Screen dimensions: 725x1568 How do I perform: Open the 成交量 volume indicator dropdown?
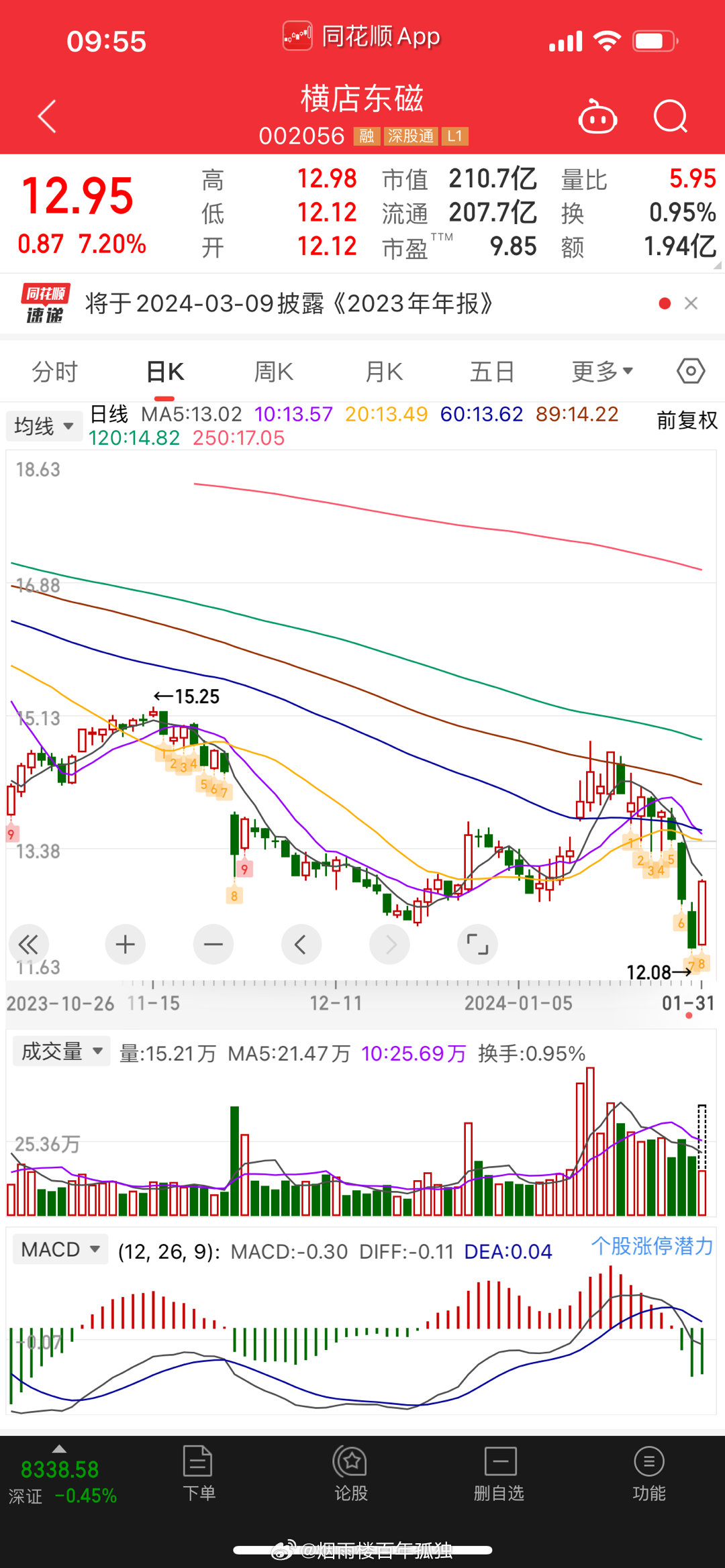coord(60,1051)
